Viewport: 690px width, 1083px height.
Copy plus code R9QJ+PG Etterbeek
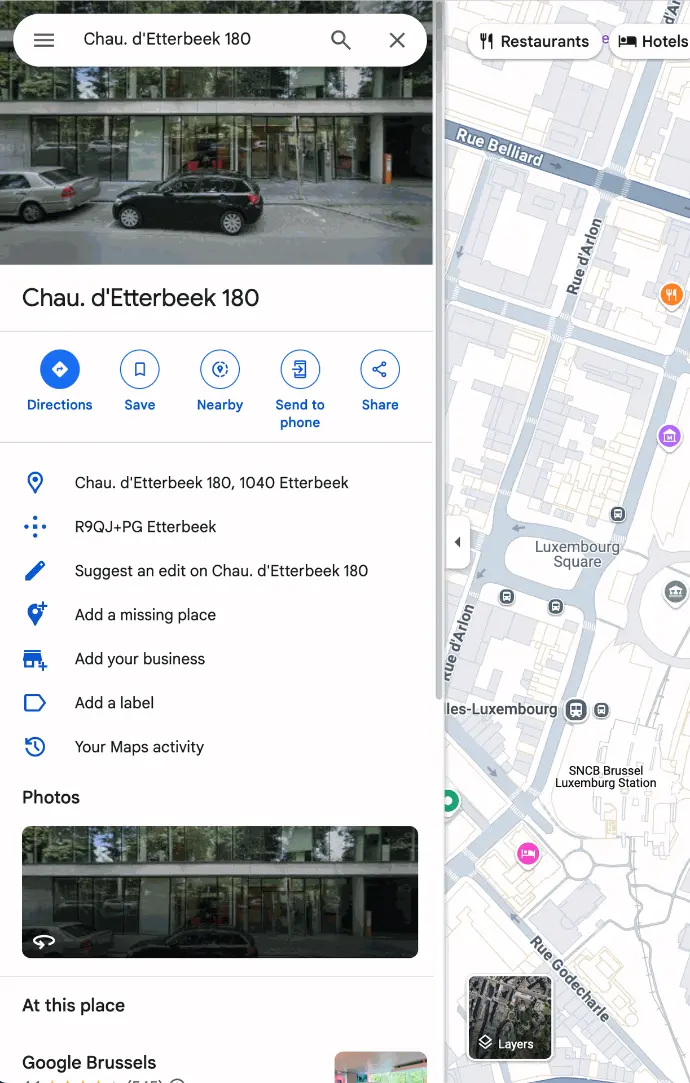tap(146, 527)
